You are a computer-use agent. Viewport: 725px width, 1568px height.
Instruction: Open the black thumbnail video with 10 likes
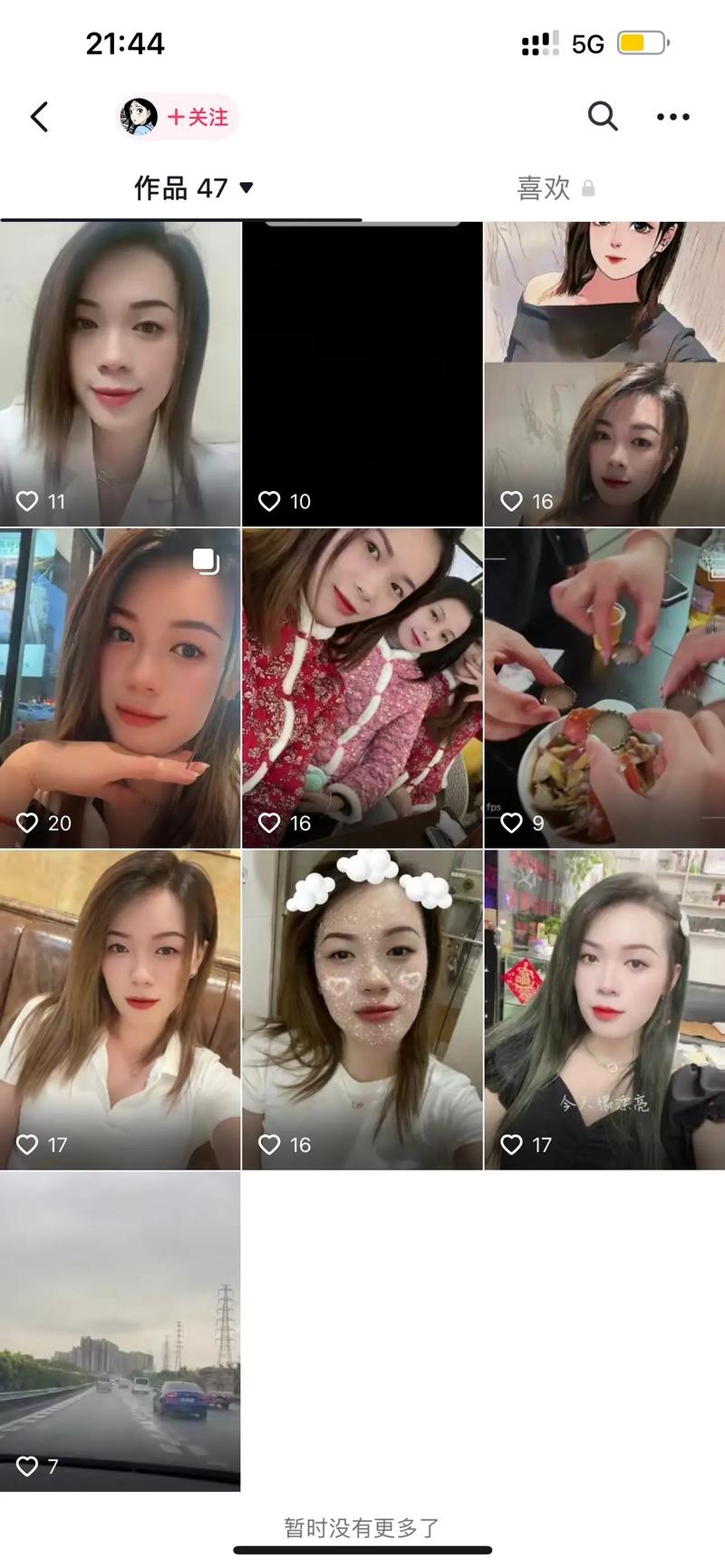pyautogui.click(x=362, y=373)
